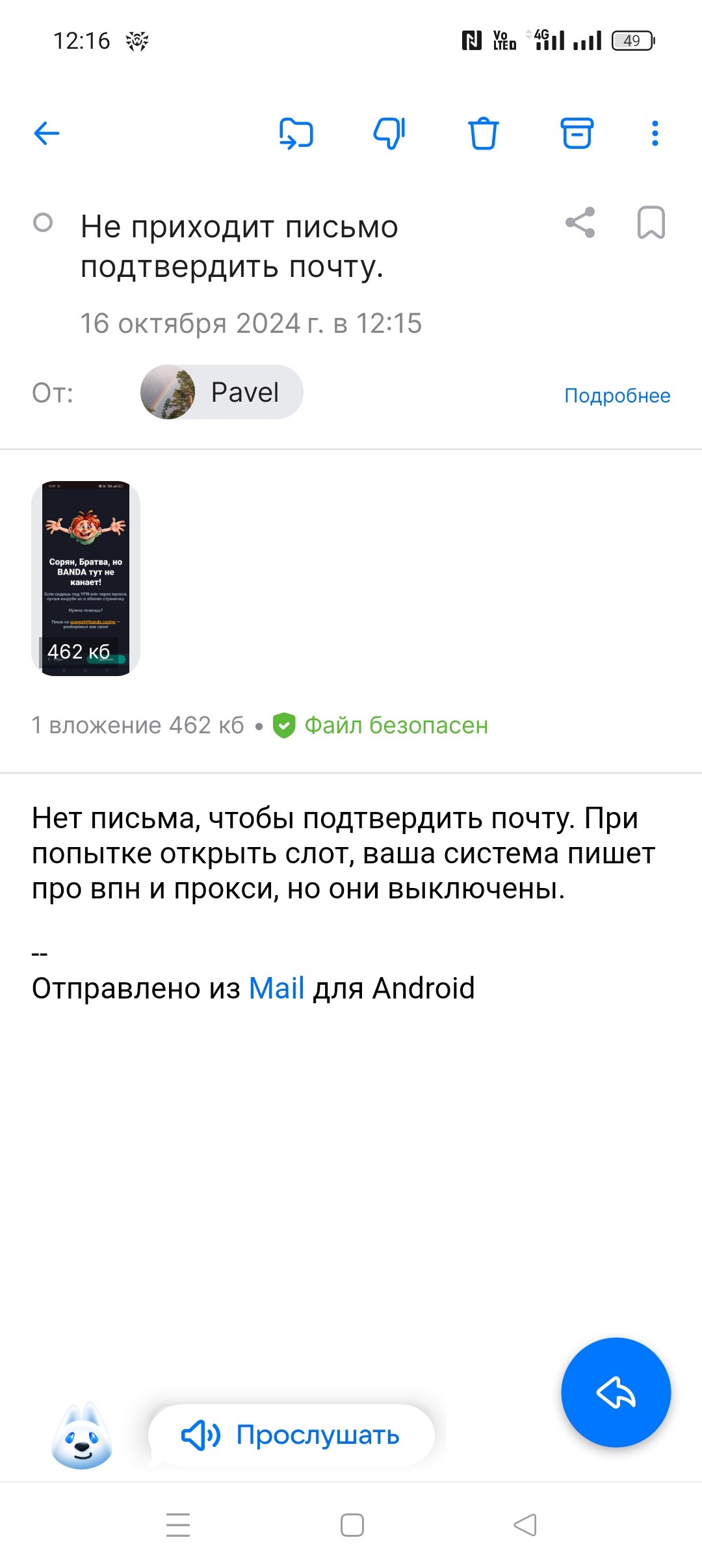Mark this email as spam

click(x=389, y=133)
